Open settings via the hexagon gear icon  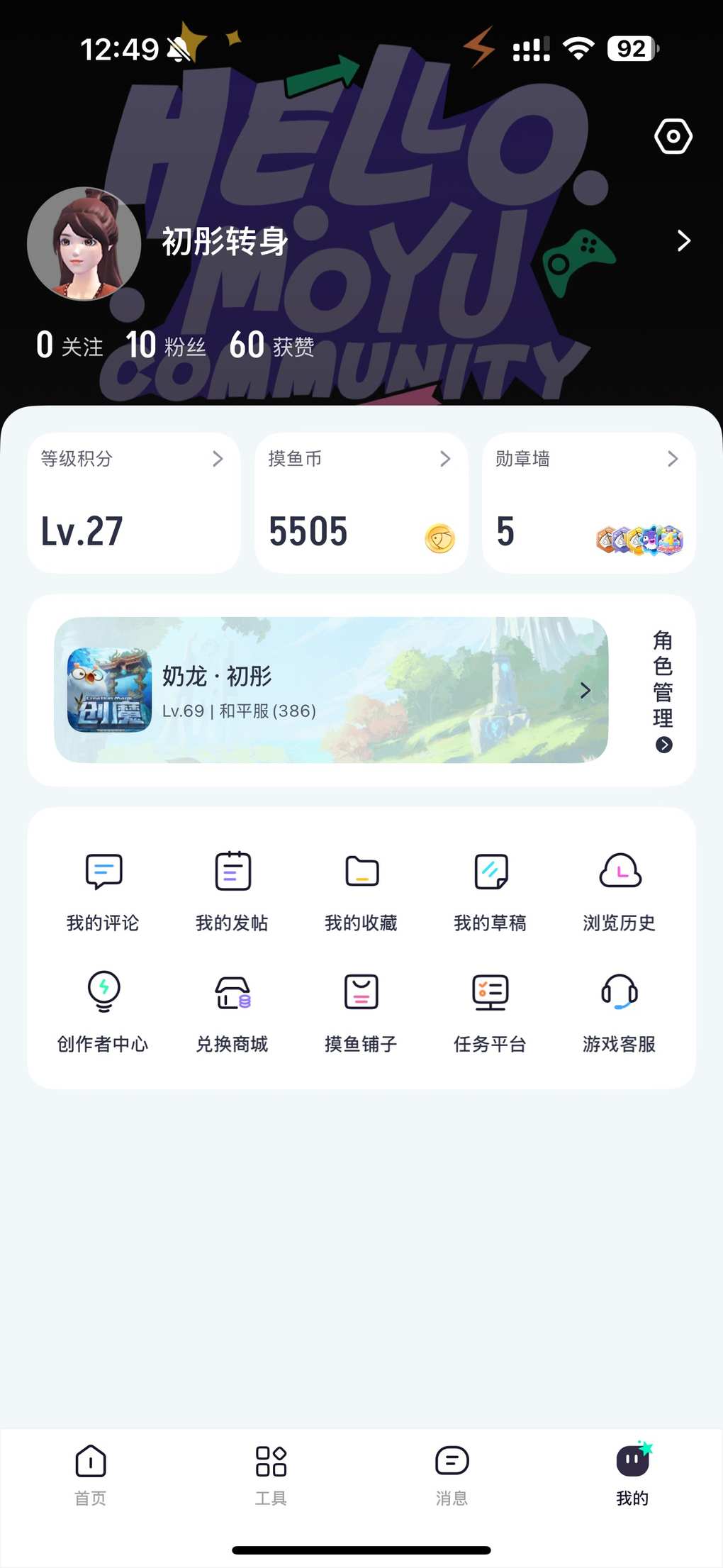coord(673,136)
